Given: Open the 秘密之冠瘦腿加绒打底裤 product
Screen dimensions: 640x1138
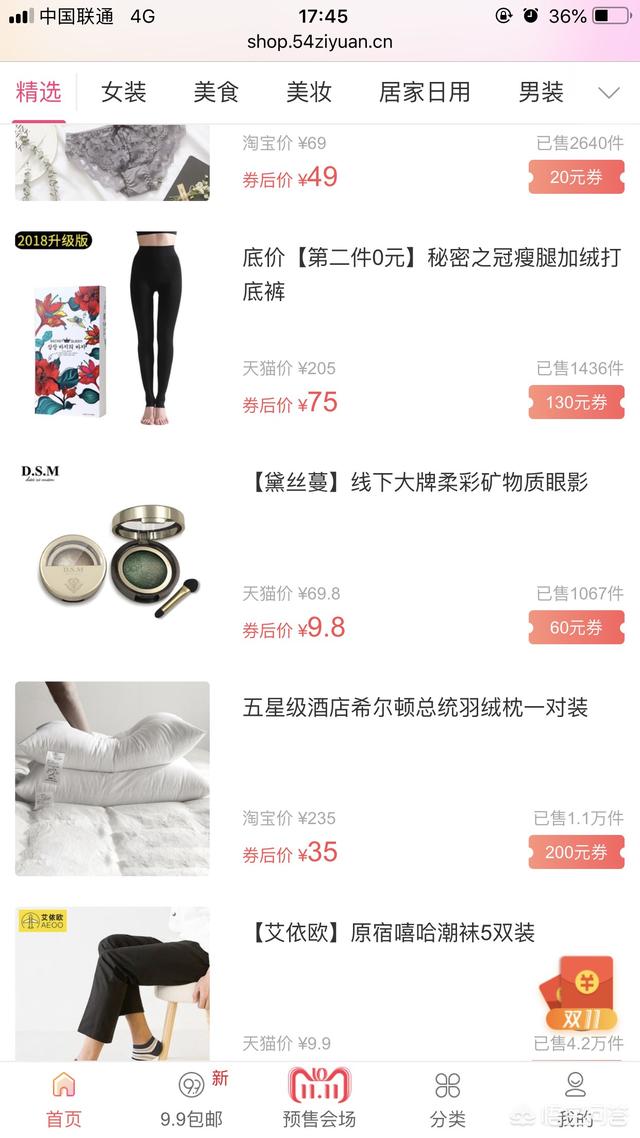Looking at the screenshot, I should pos(430,274).
